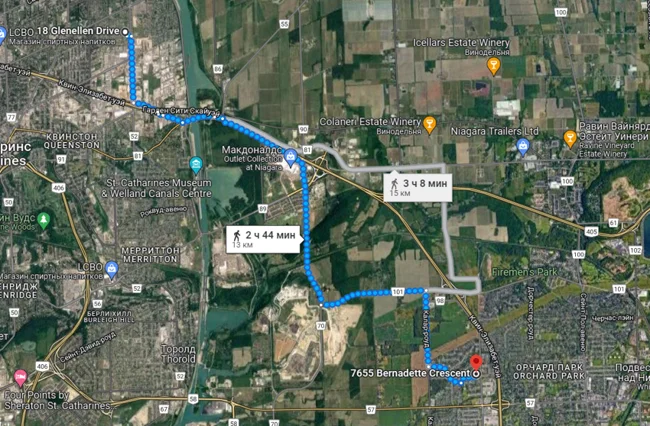Select the 2 ч 44 мин walking route

pos(264,238)
